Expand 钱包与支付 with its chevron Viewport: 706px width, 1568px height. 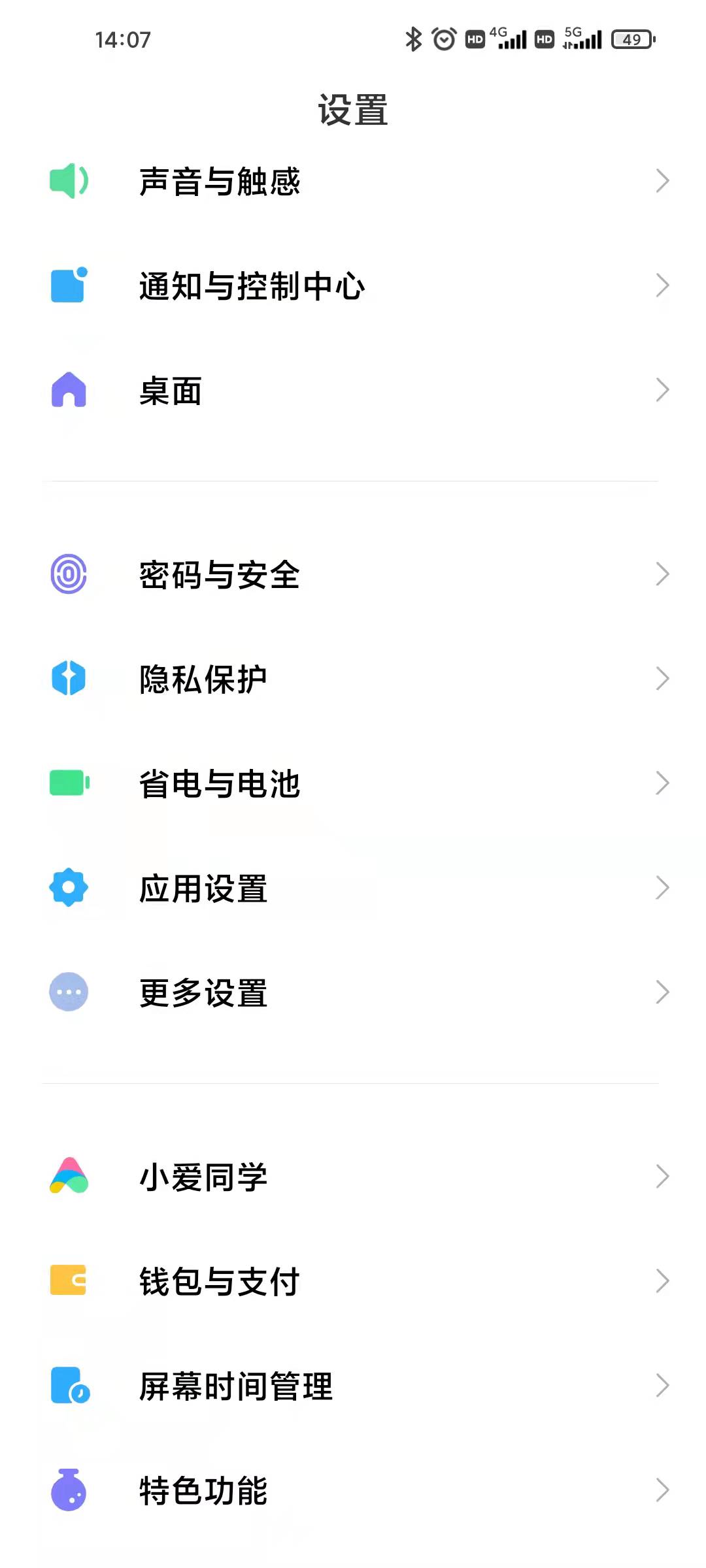point(663,1281)
